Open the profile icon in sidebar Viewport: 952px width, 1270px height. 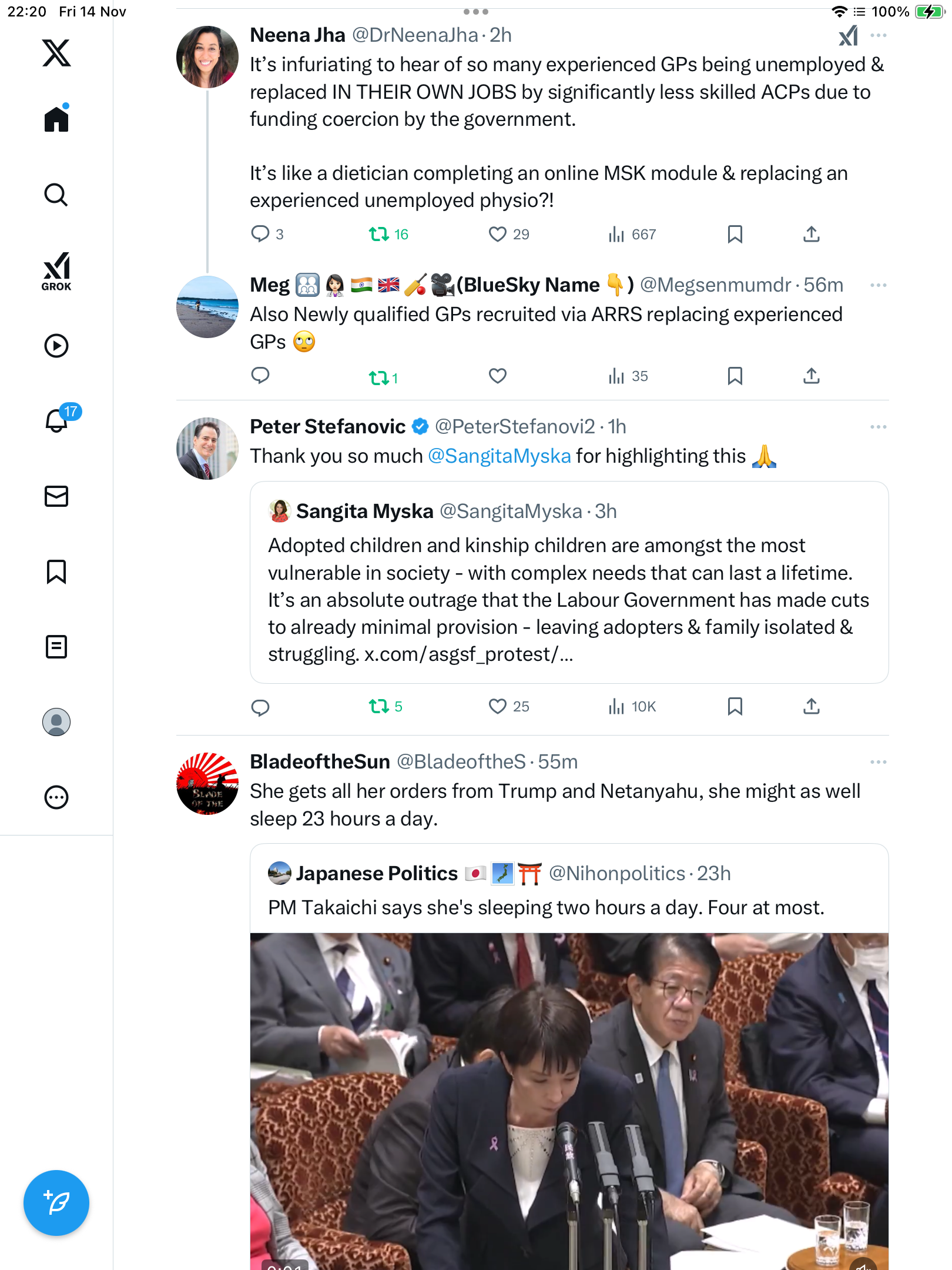click(56, 722)
